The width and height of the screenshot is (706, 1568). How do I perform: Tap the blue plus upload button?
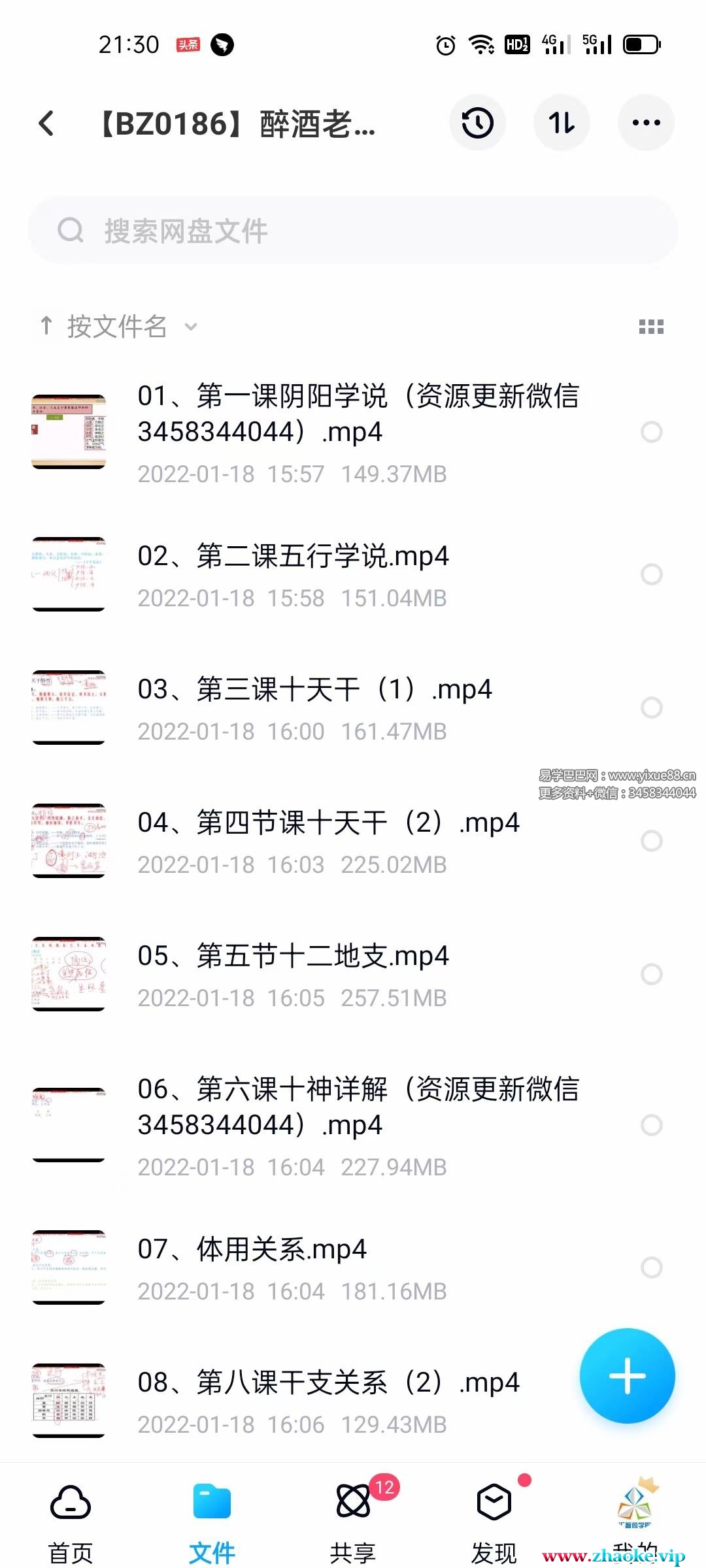coord(627,1375)
